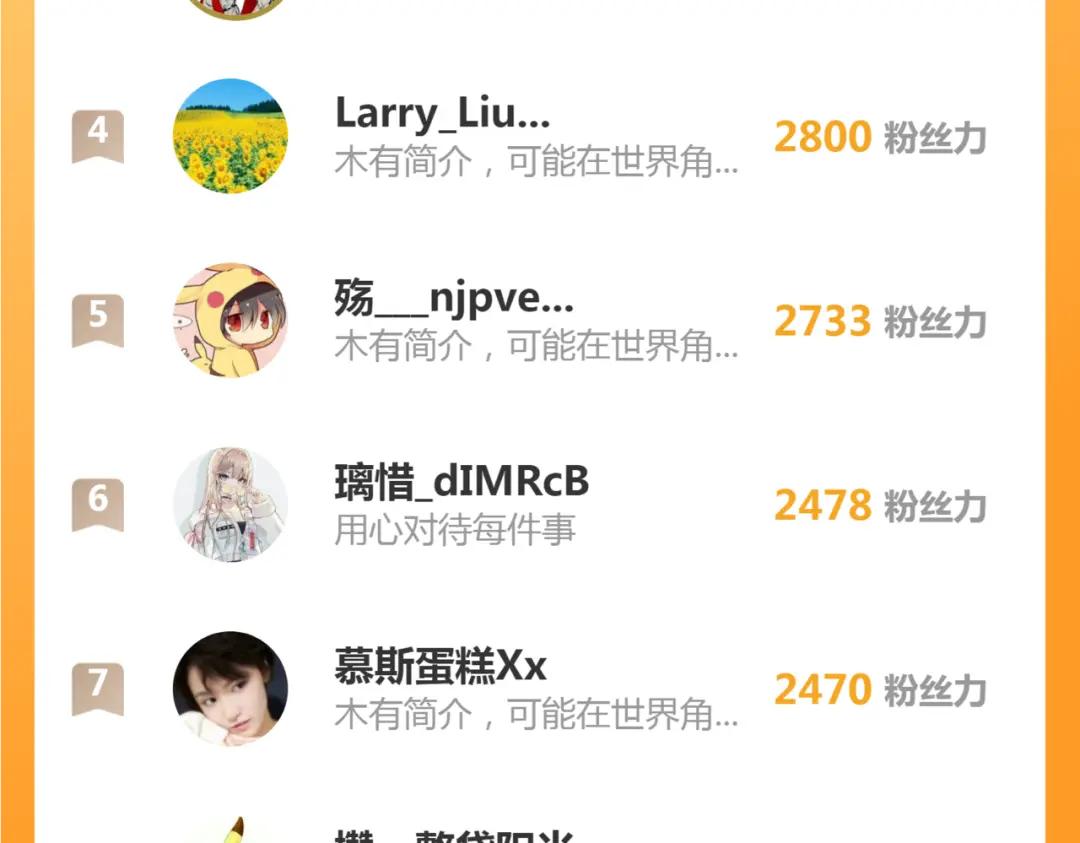The image size is (1080, 843).
Task: Select the row for 慕斯蛋糕Xx
Action: point(441,667)
